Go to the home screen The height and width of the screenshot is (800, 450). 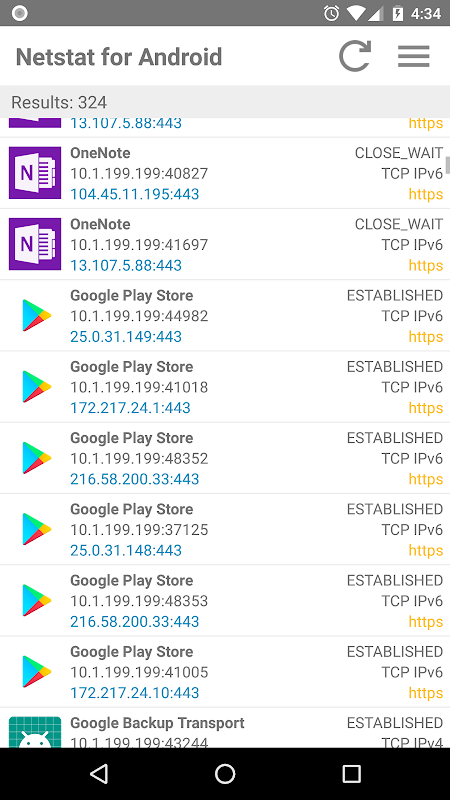pyautogui.click(x=225, y=774)
